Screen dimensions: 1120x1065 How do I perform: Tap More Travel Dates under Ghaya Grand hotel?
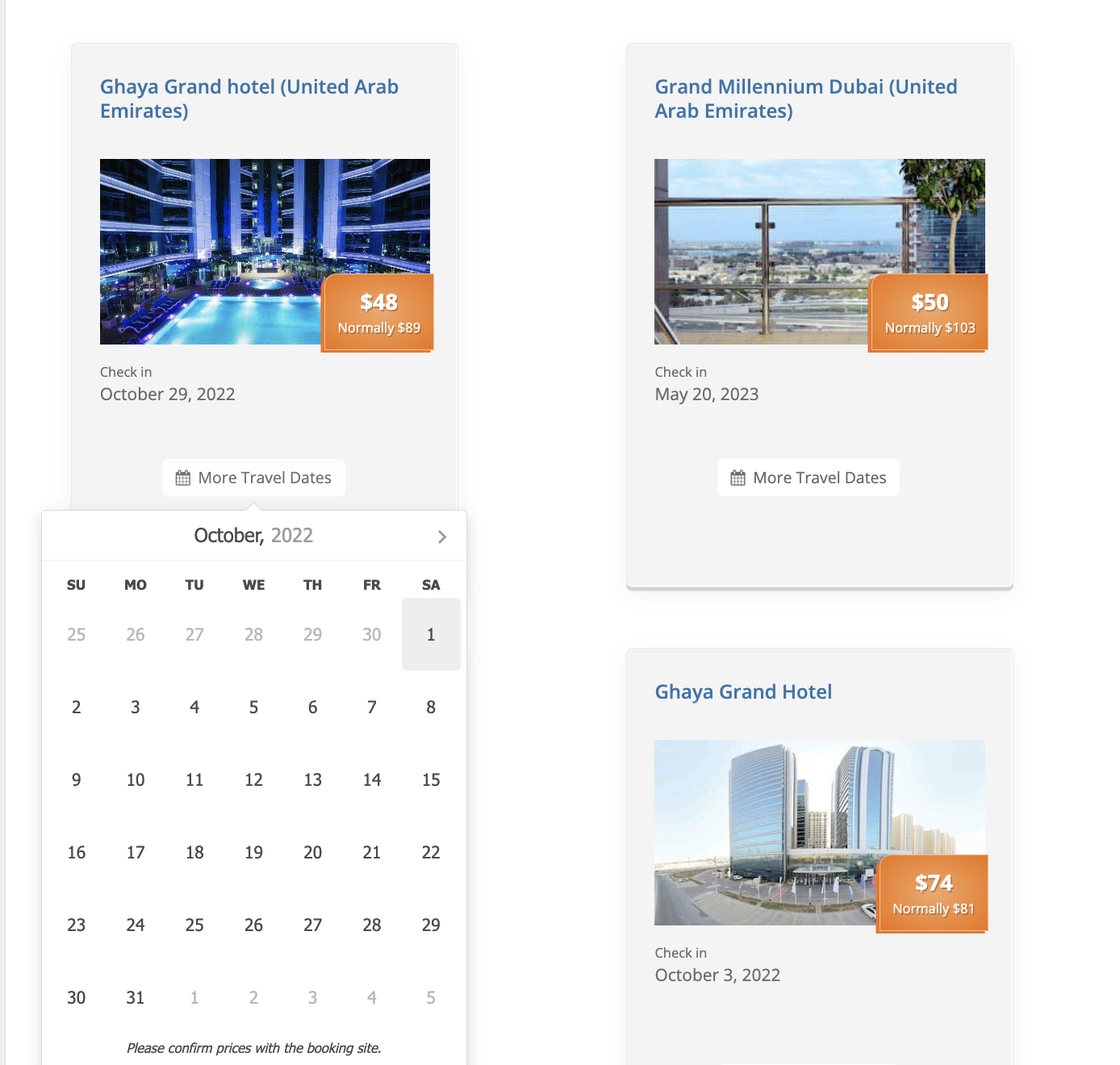(x=253, y=478)
